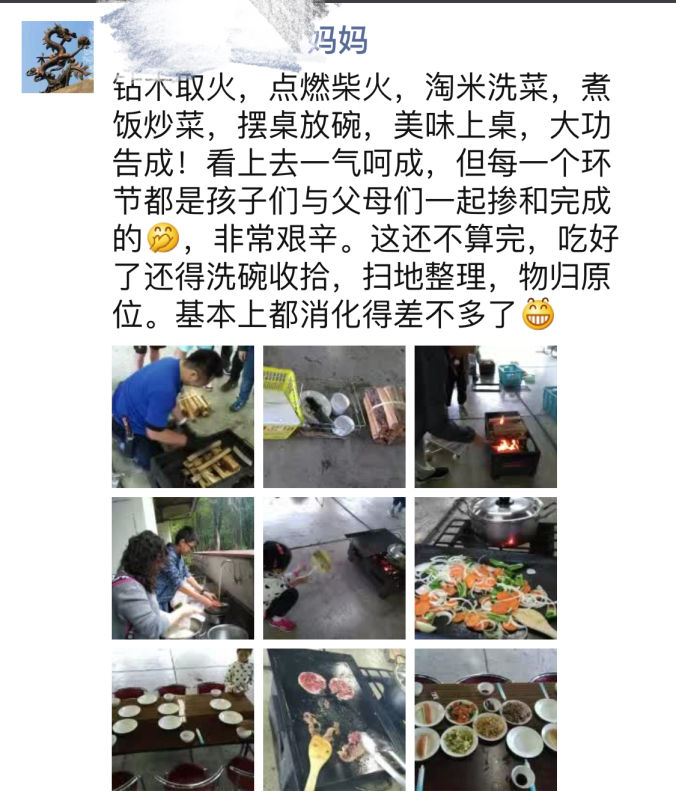This screenshot has width=676, height=800.
Task: View photo of meat grilling with wooden spatula
Action: (334, 720)
